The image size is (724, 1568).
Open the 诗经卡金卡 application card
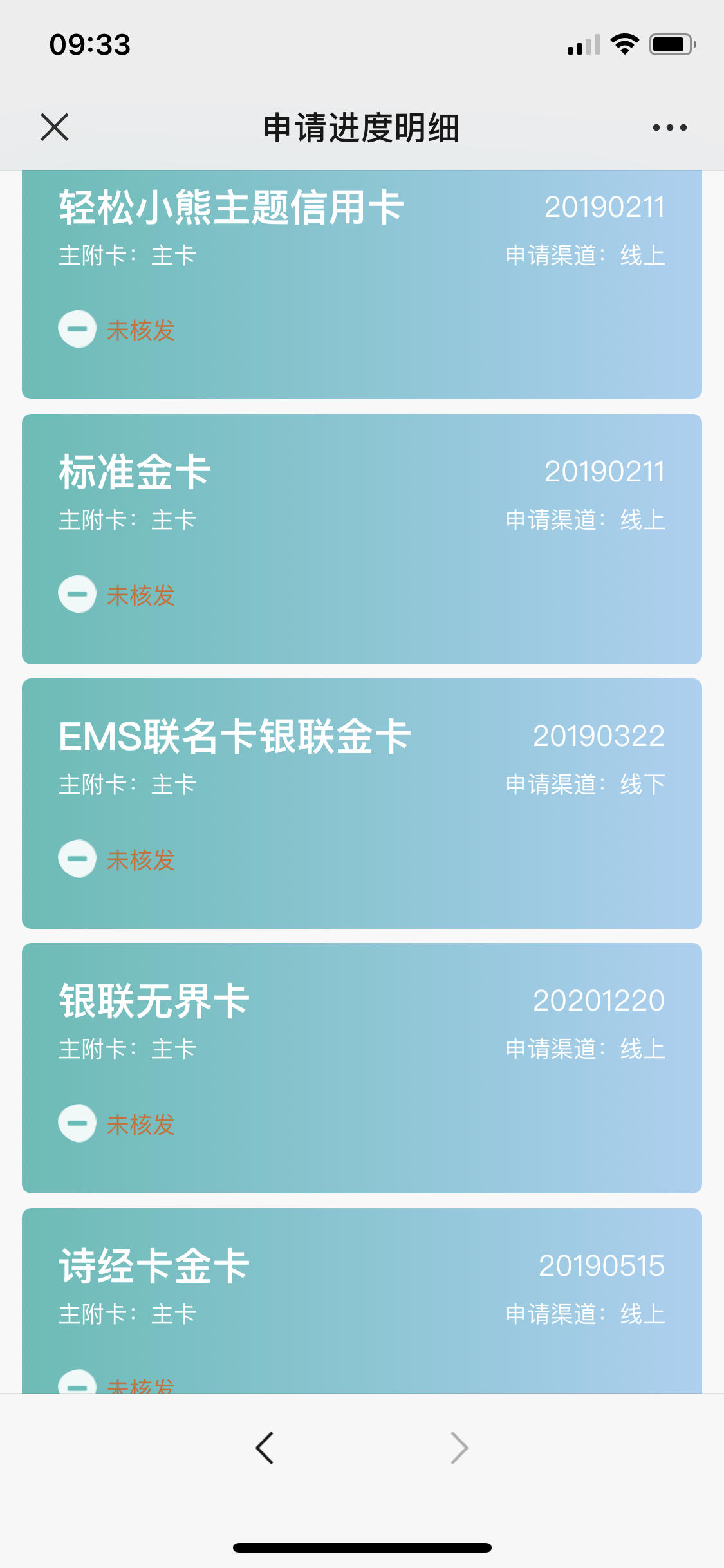(362, 1301)
